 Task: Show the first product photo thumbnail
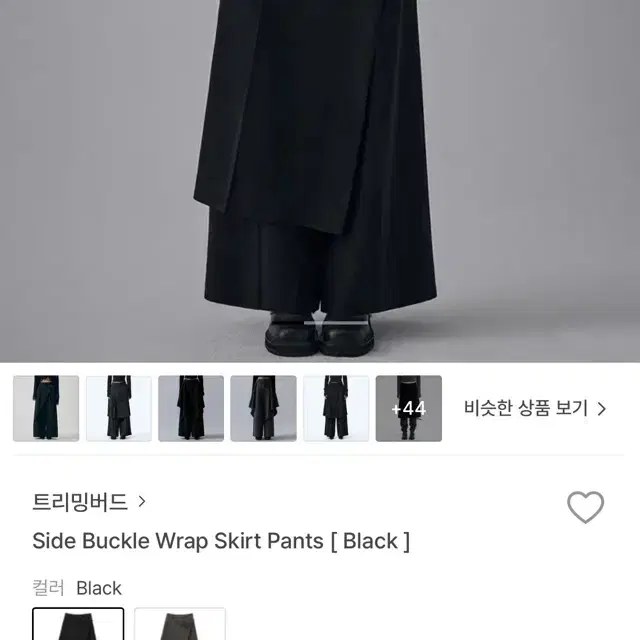tap(46, 408)
